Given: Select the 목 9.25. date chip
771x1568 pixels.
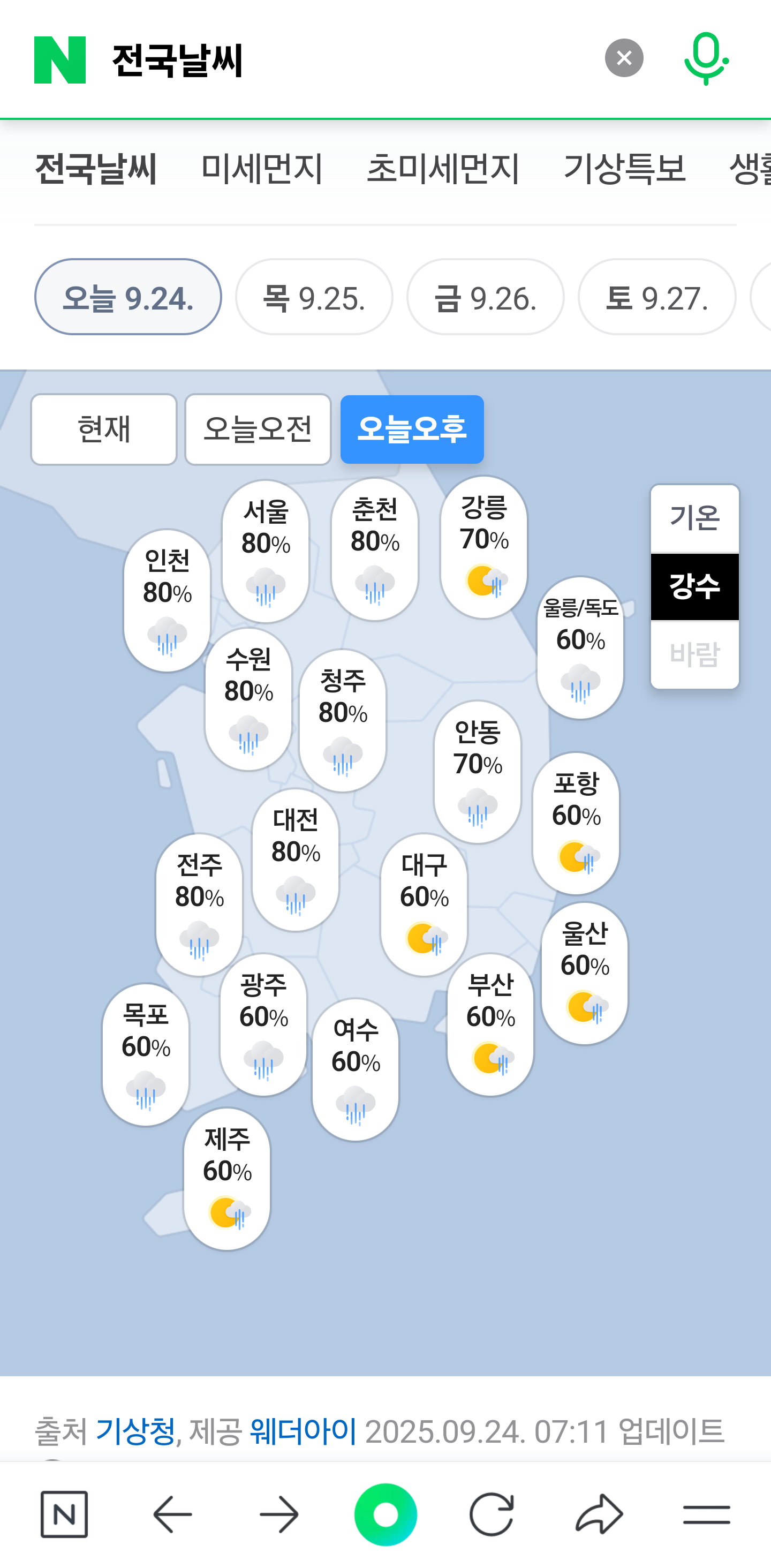Looking at the screenshot, I should click(314, 297).
